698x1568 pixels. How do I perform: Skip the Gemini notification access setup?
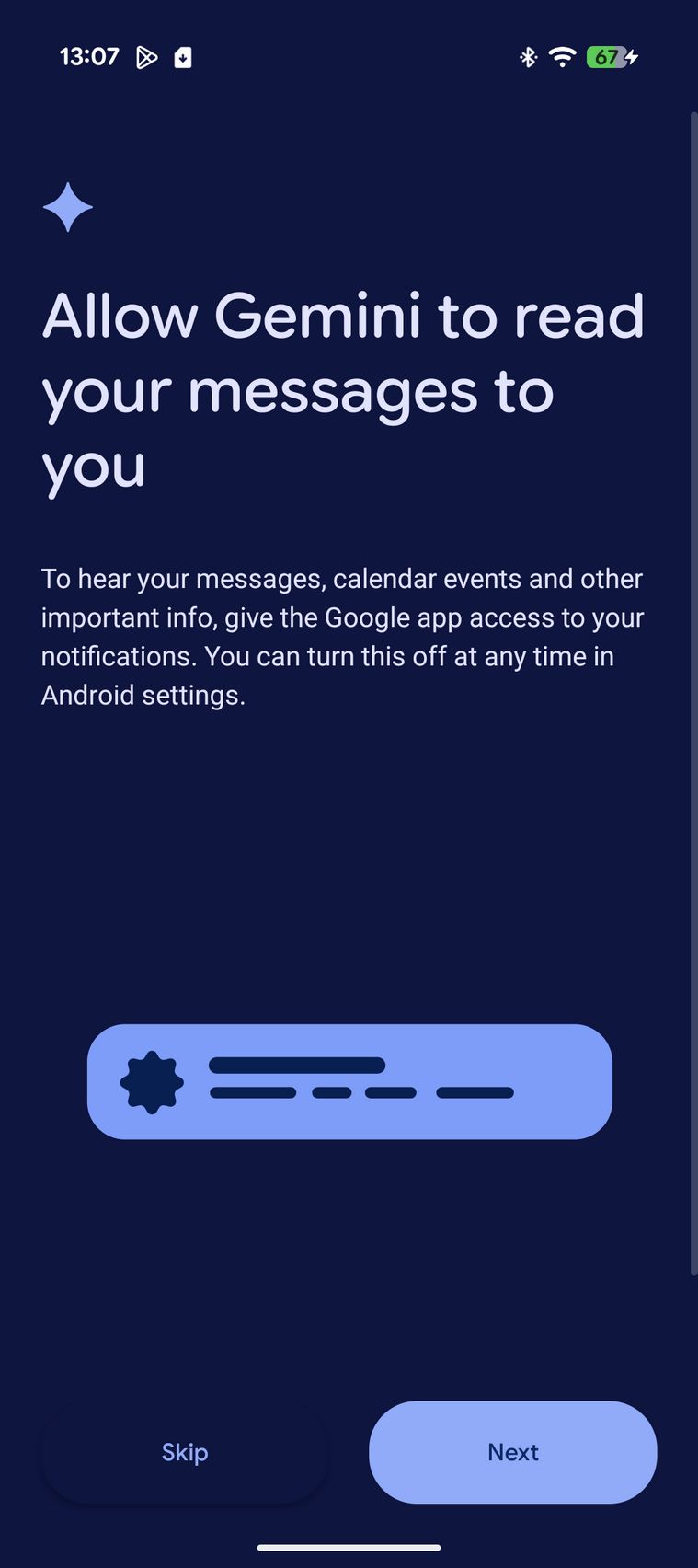tap(185, 1452)
